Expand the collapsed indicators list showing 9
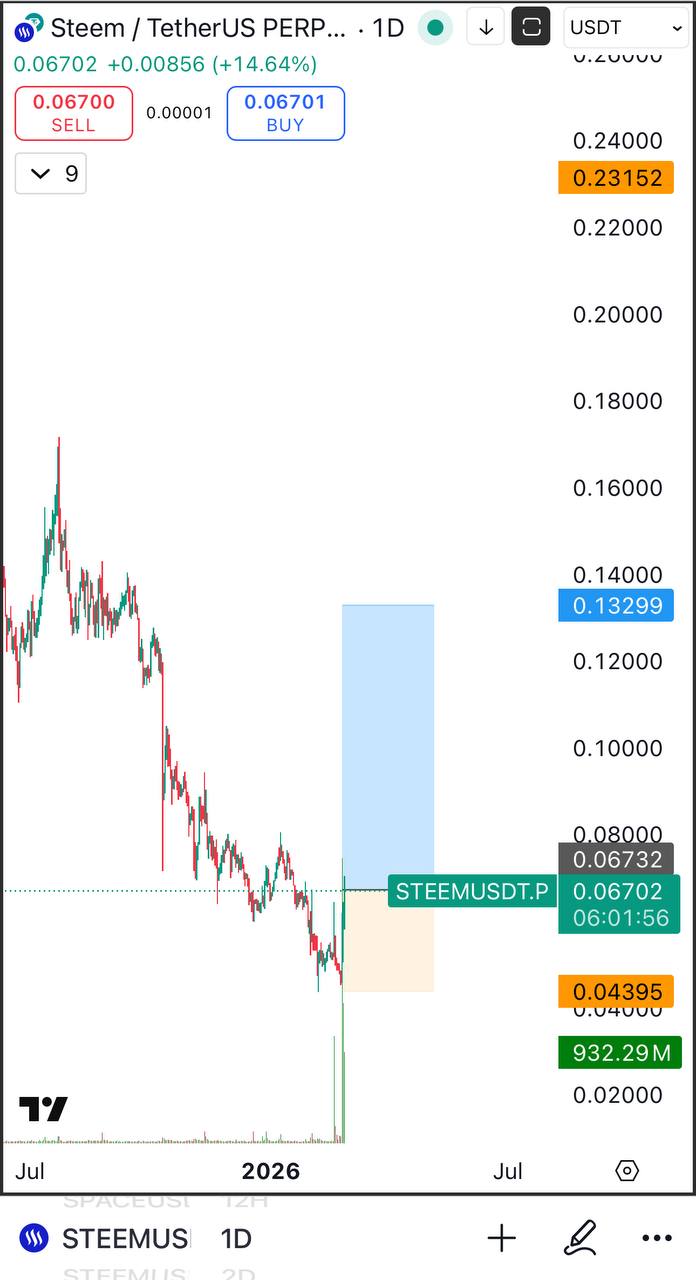Viewport: 696px width, 1280px height. pos(51,174)
